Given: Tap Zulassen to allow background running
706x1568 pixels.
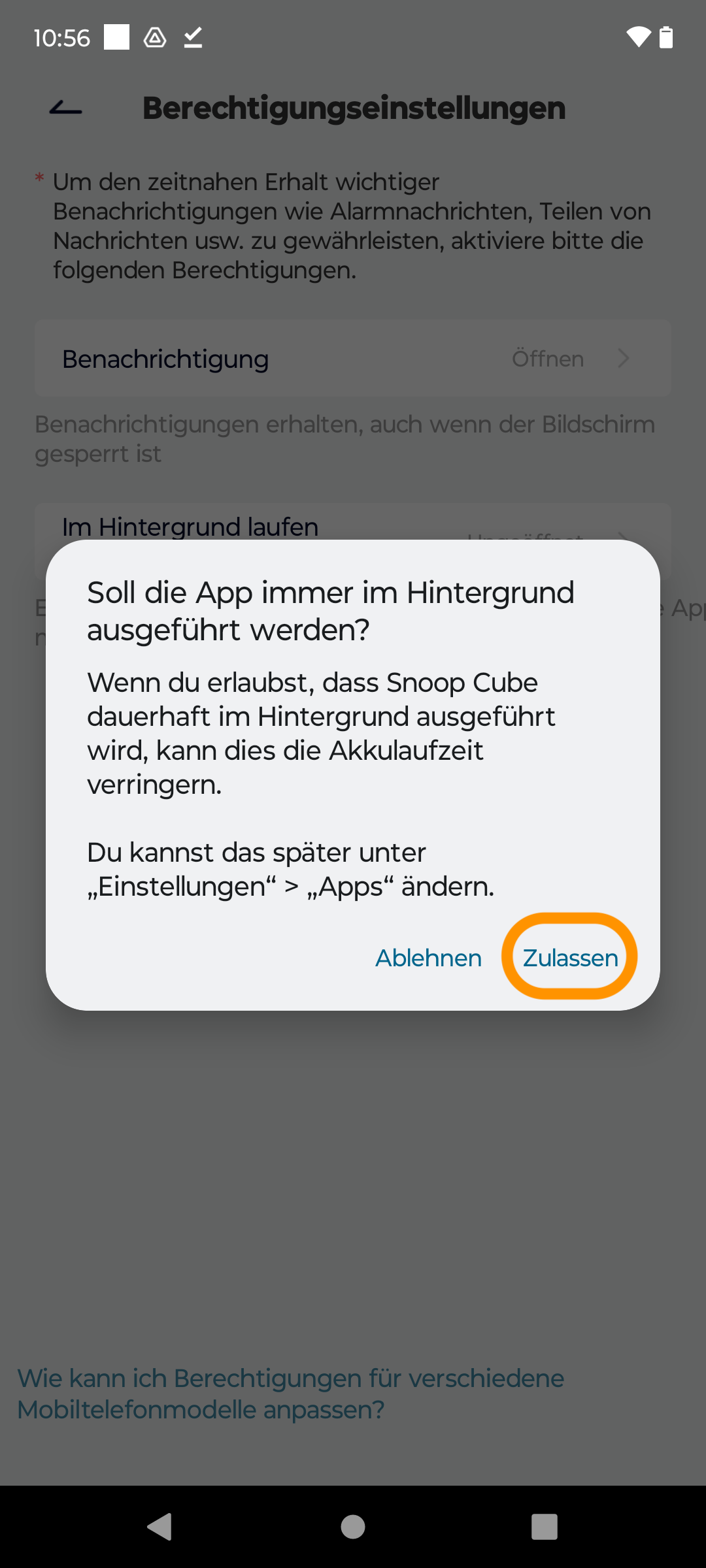Looking at the screenshot, I should pyautogui.click(x=570, y=958).
